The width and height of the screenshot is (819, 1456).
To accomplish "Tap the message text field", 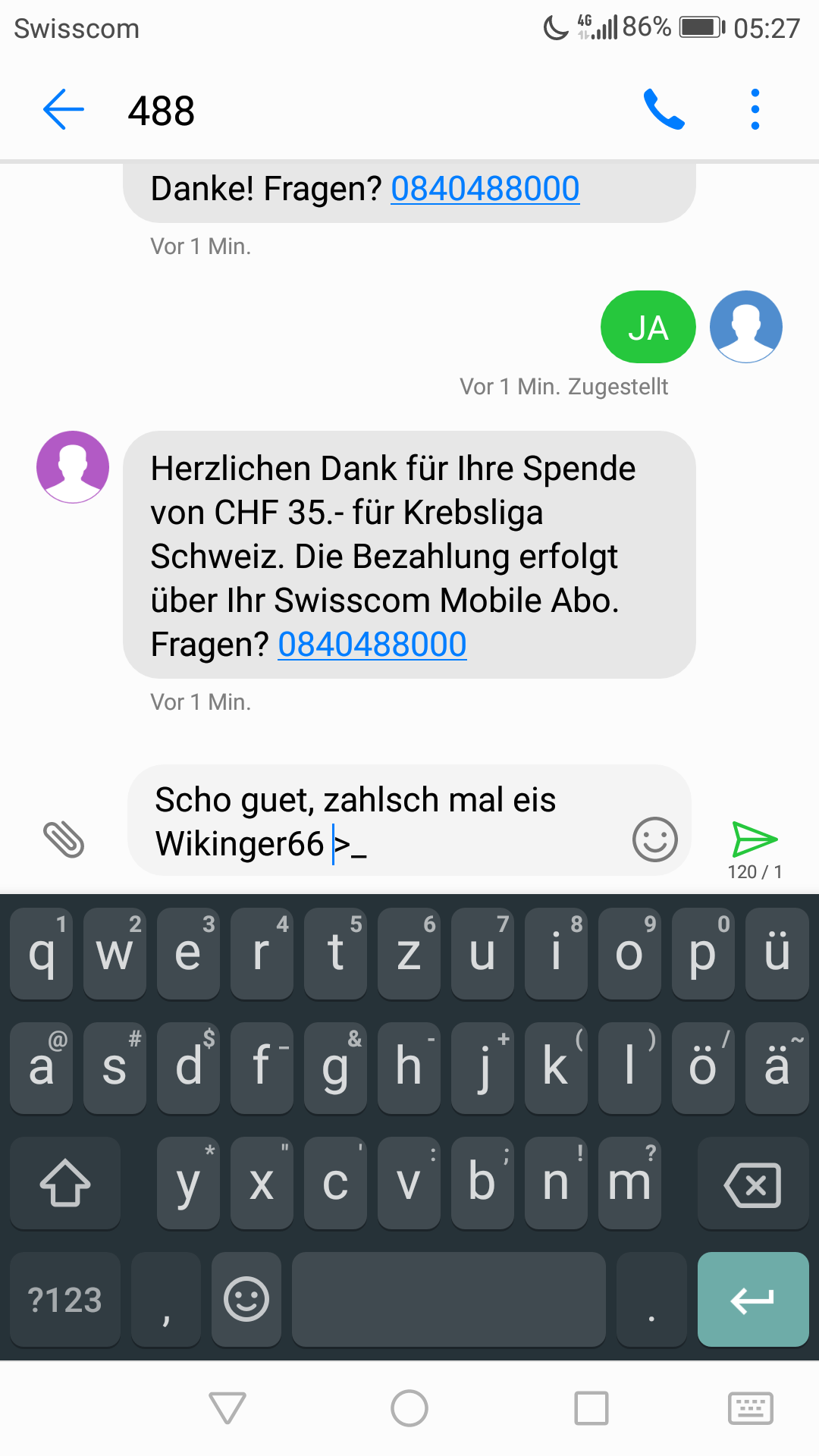I will click(379, 821).
